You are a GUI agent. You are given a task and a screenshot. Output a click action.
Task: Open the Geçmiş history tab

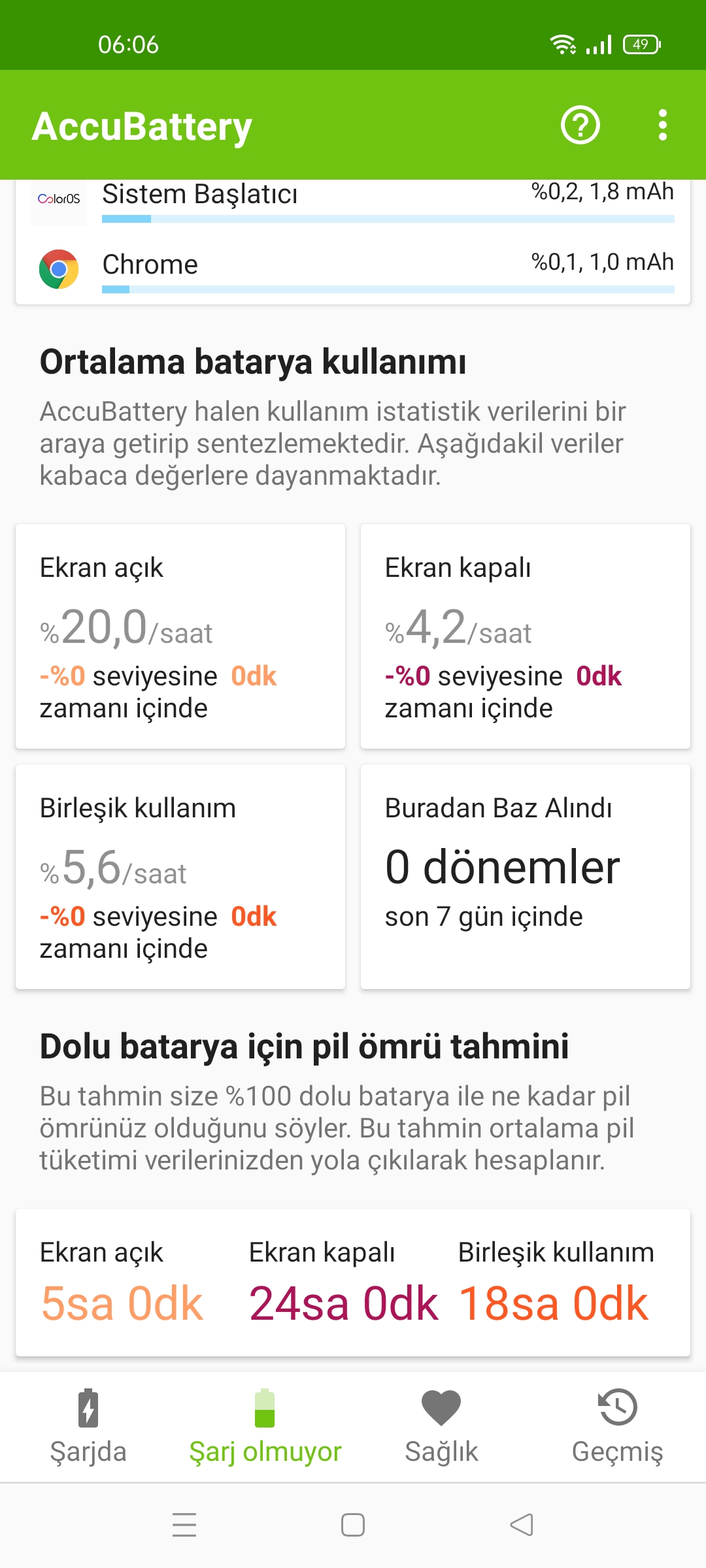coord(618,1427)
